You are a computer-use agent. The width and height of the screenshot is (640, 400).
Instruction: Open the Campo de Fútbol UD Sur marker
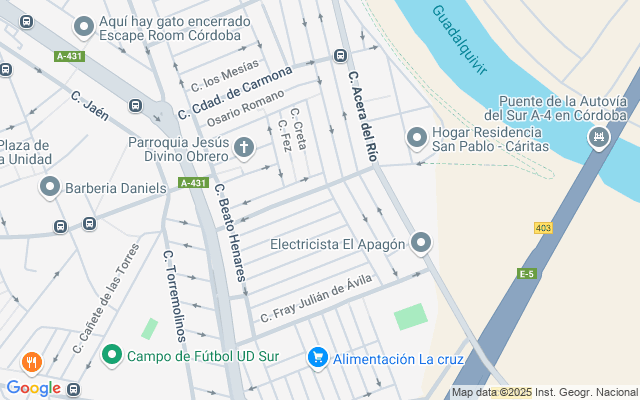coord(111,355)
